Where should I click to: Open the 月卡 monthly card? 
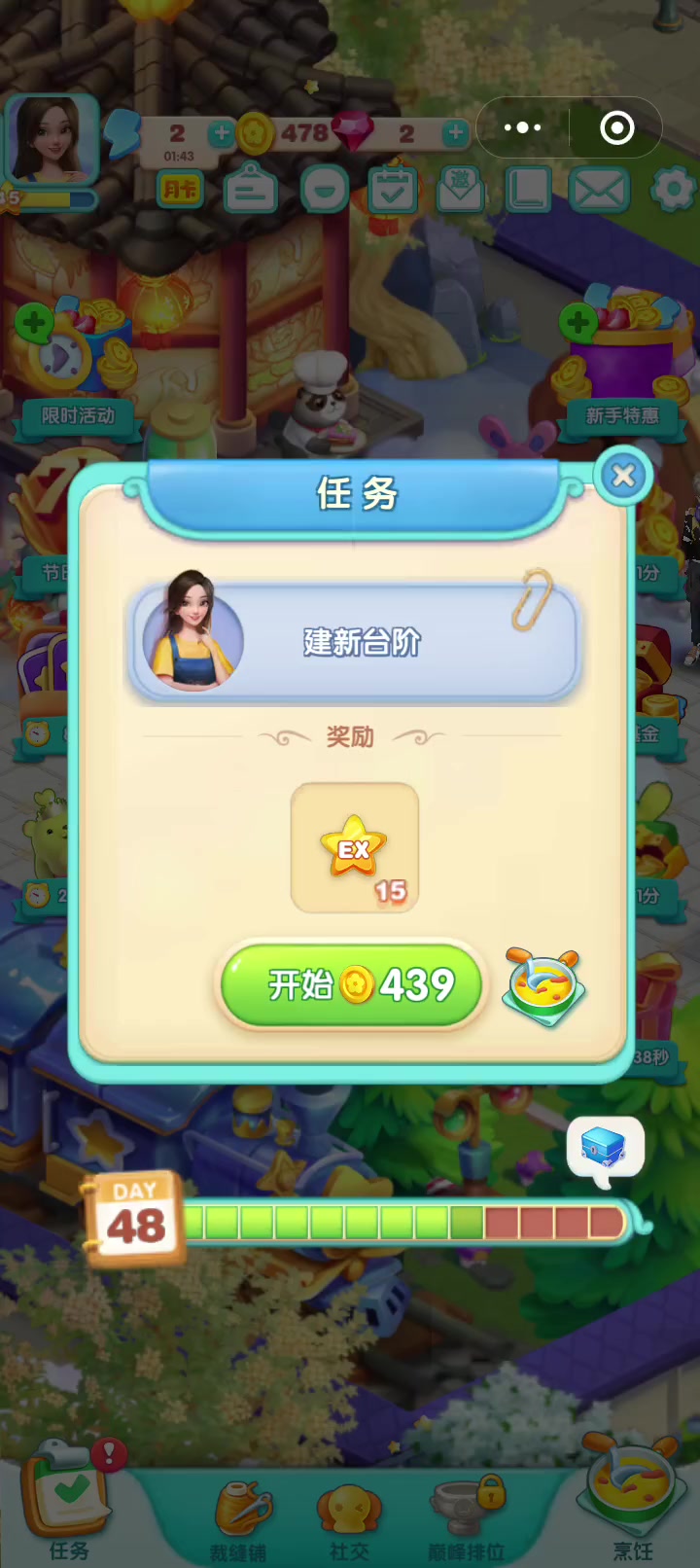click(180, 189)
